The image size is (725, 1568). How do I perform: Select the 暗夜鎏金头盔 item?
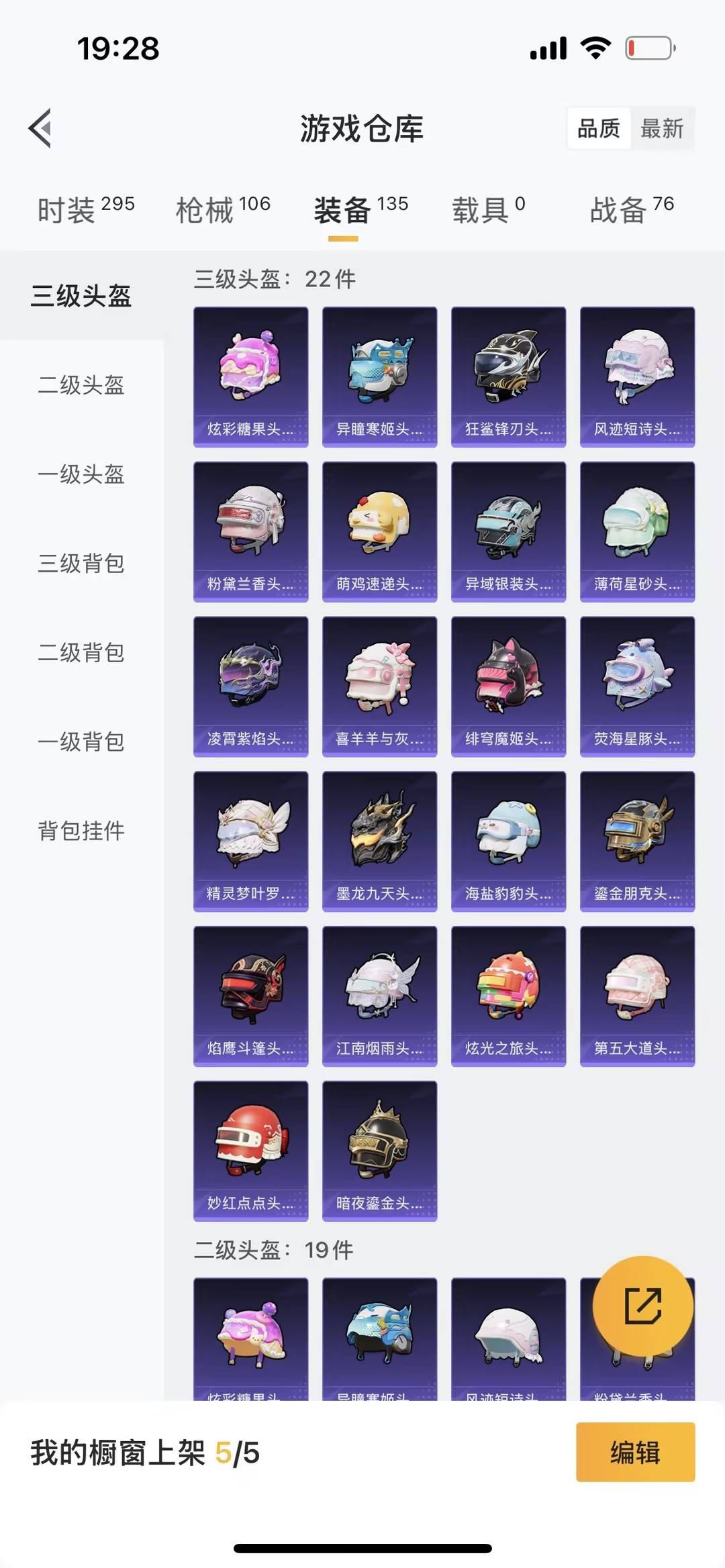[x=379, y=1149]
